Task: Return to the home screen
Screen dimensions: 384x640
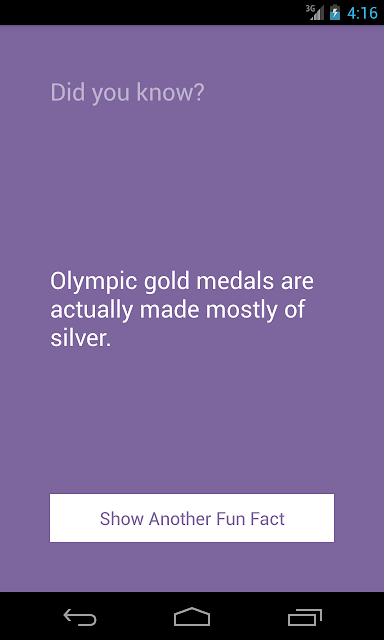Action: pos(192,617)
